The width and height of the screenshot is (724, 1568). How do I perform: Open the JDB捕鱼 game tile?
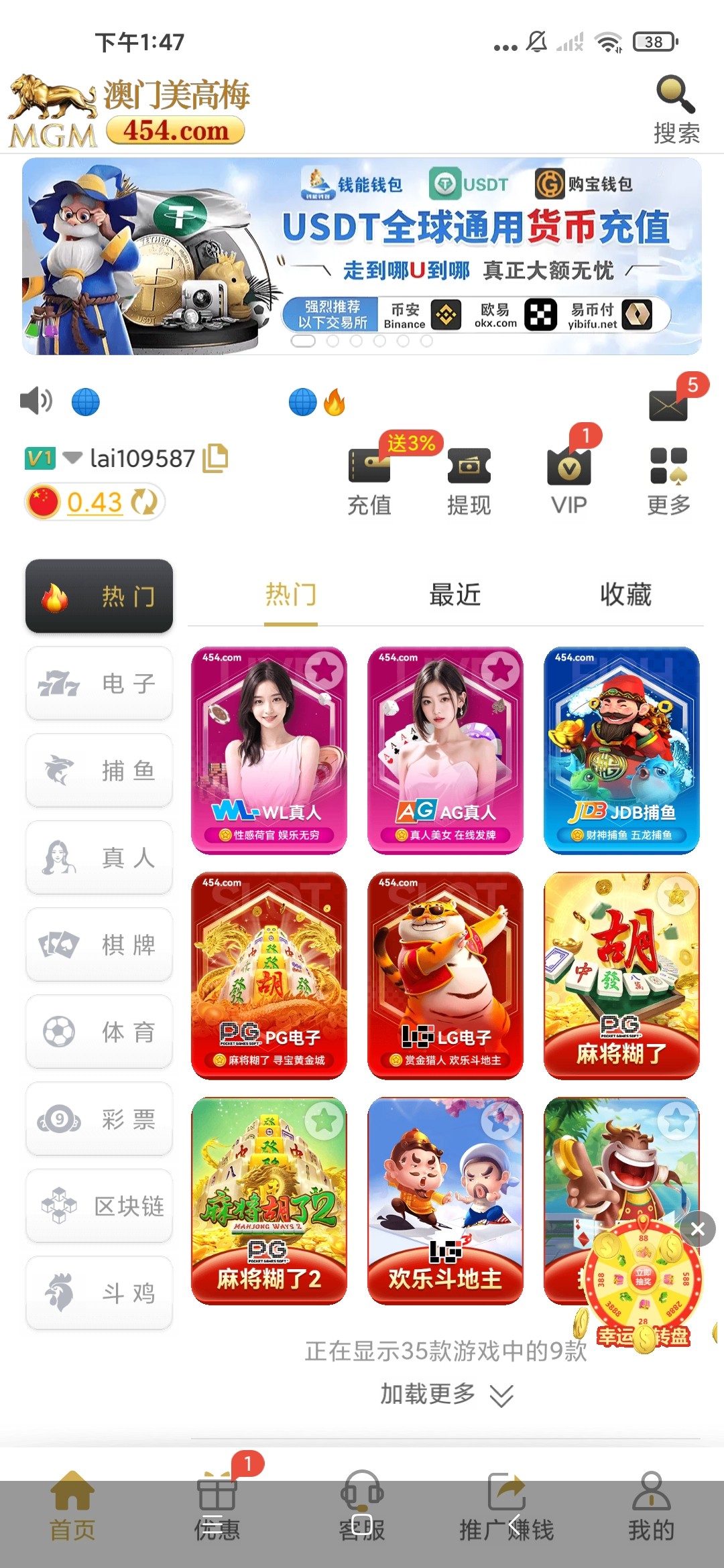(621, 750)
